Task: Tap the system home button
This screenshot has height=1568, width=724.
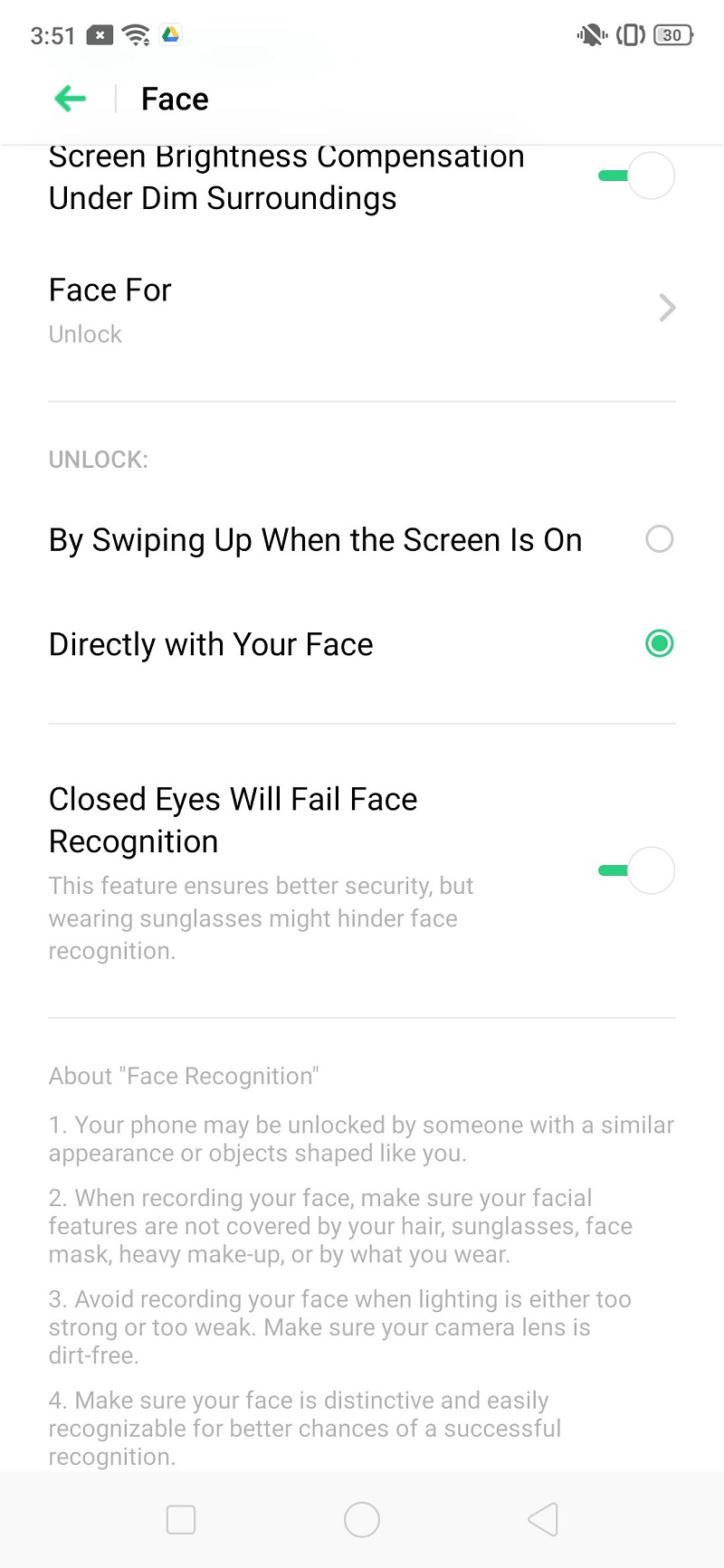Action: pyautogui.click(x=362, y=1519)
